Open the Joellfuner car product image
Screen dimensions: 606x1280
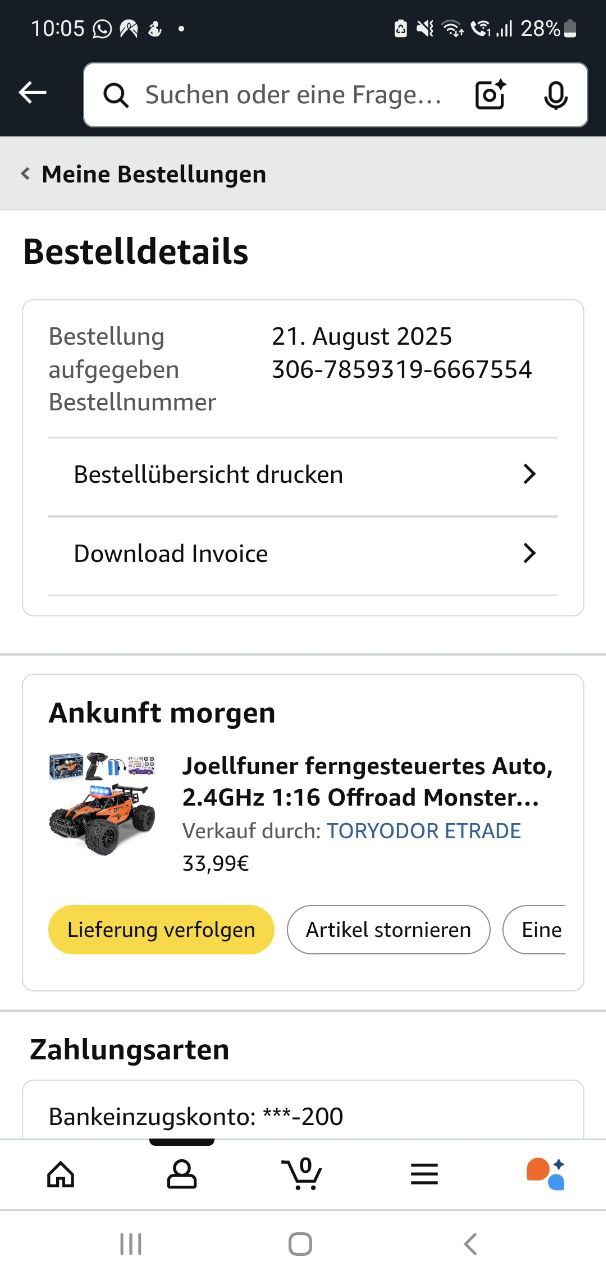[x=103, y=805]
